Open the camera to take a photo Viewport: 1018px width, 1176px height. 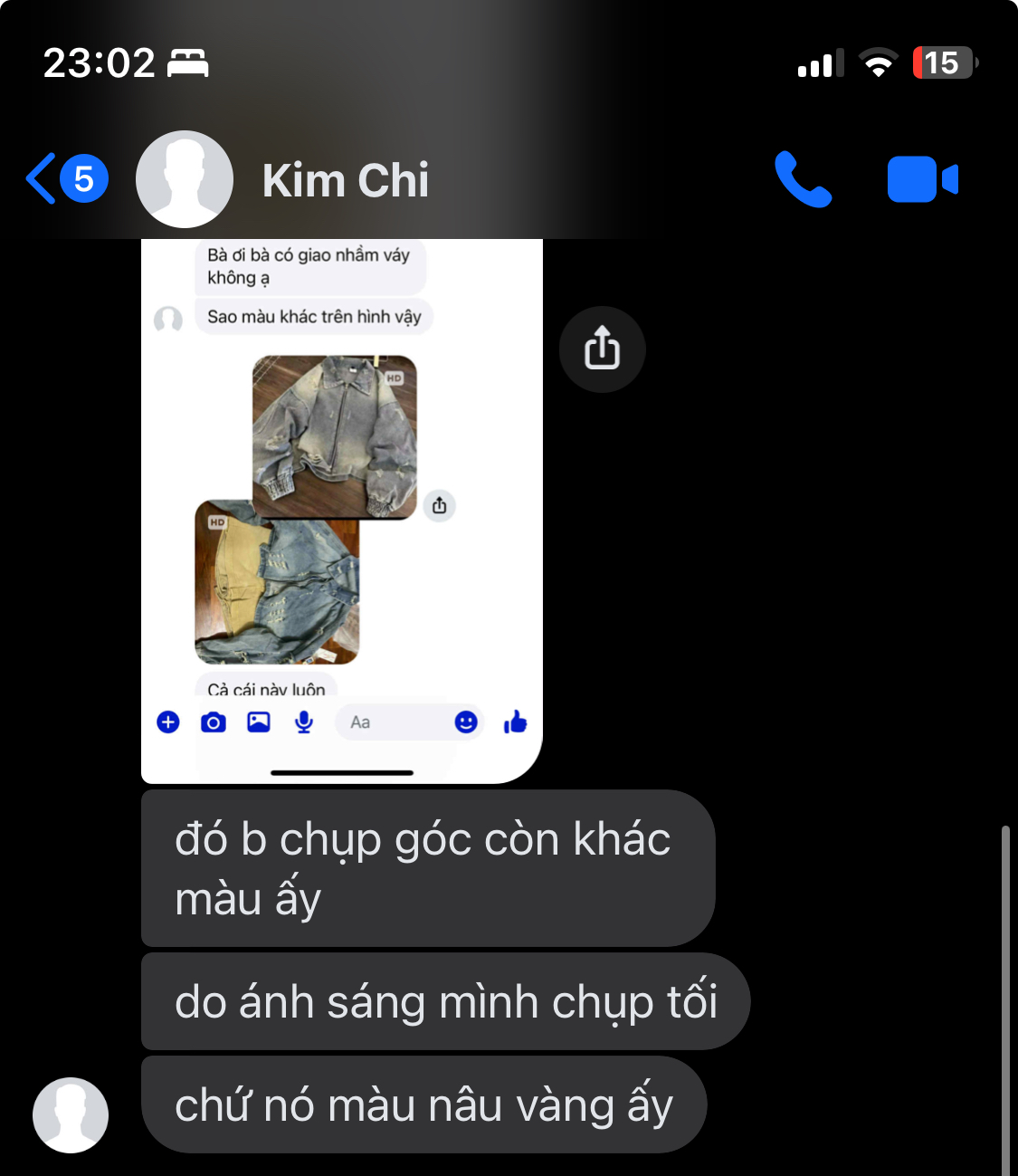pyautogui.click(x=213, y=722)
